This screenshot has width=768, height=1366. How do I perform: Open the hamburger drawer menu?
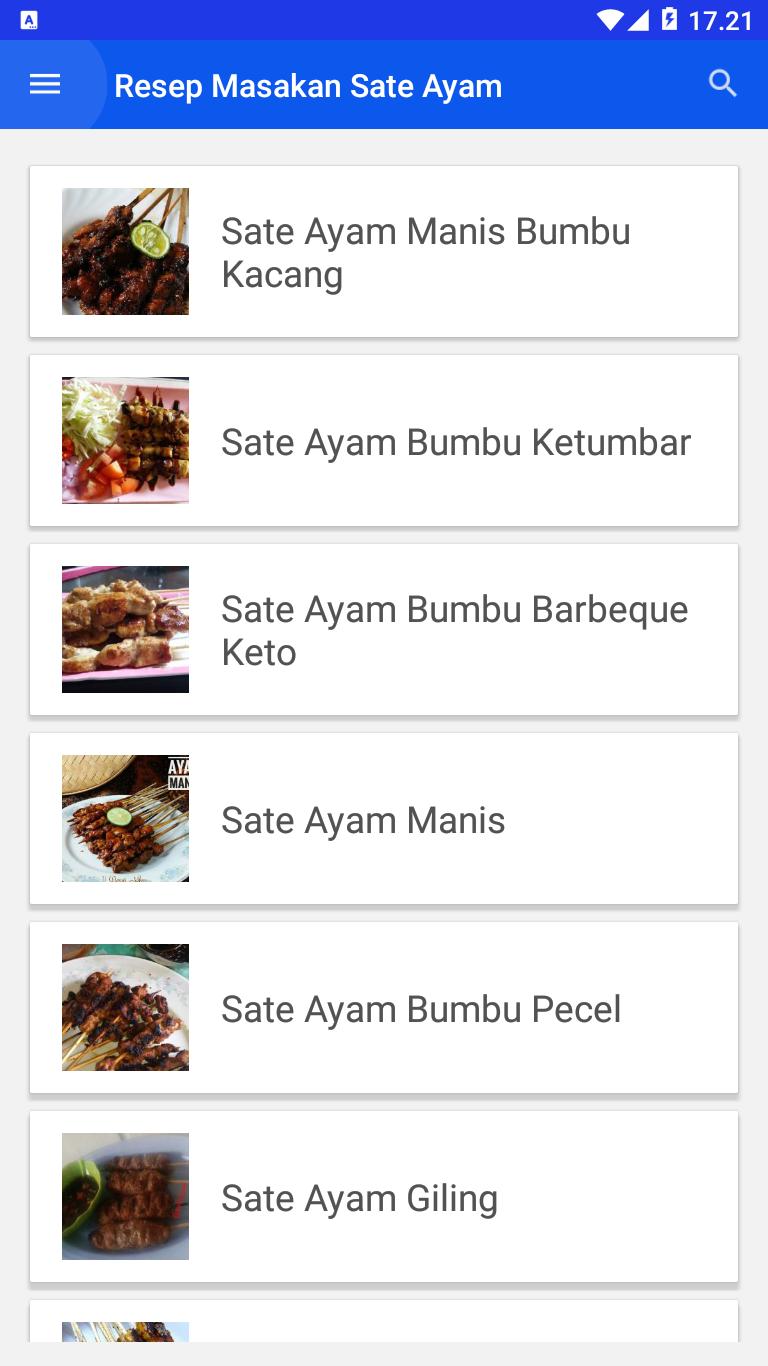pyautogui.click(x=45, y=85)
